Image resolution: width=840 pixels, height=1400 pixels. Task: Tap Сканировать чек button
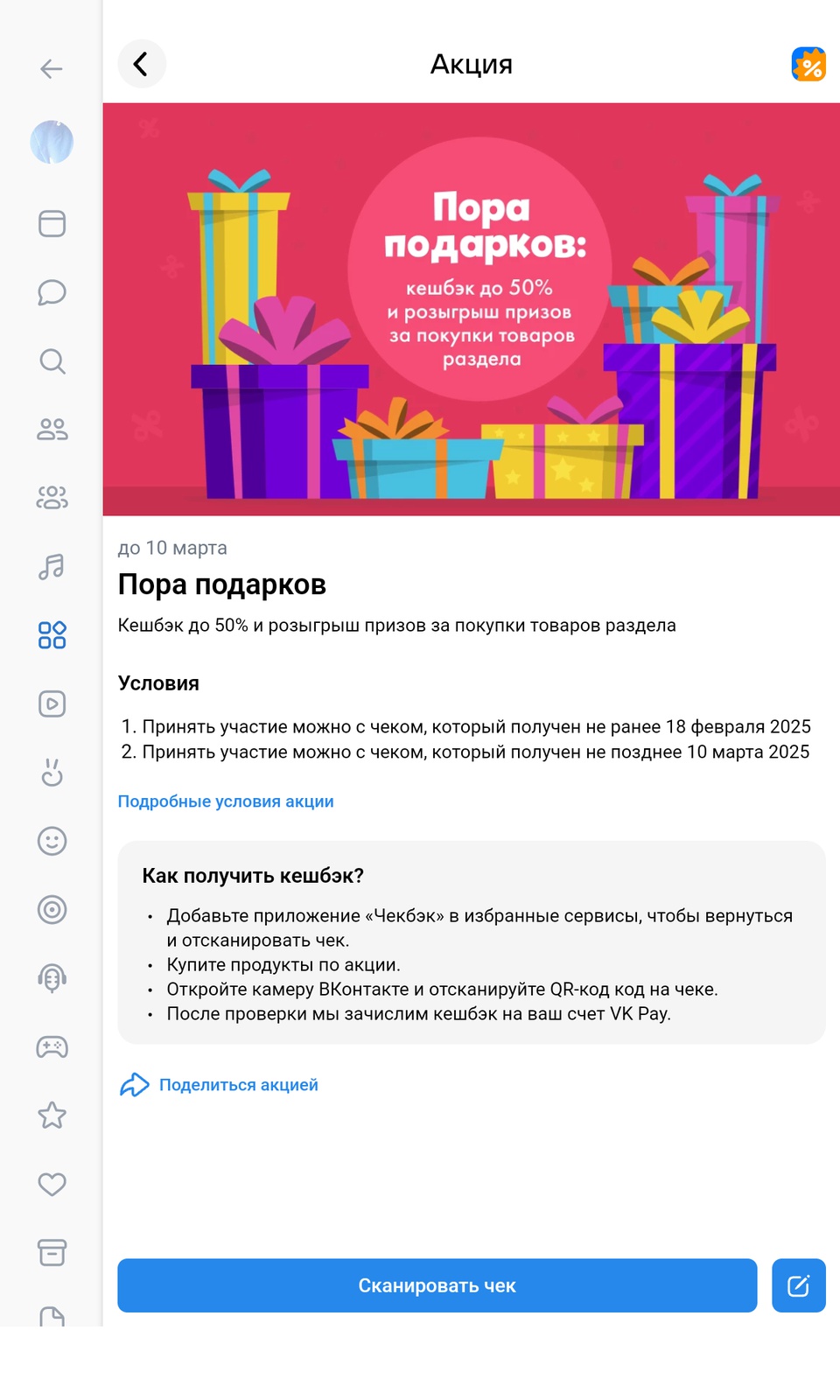coord(437,1285)
